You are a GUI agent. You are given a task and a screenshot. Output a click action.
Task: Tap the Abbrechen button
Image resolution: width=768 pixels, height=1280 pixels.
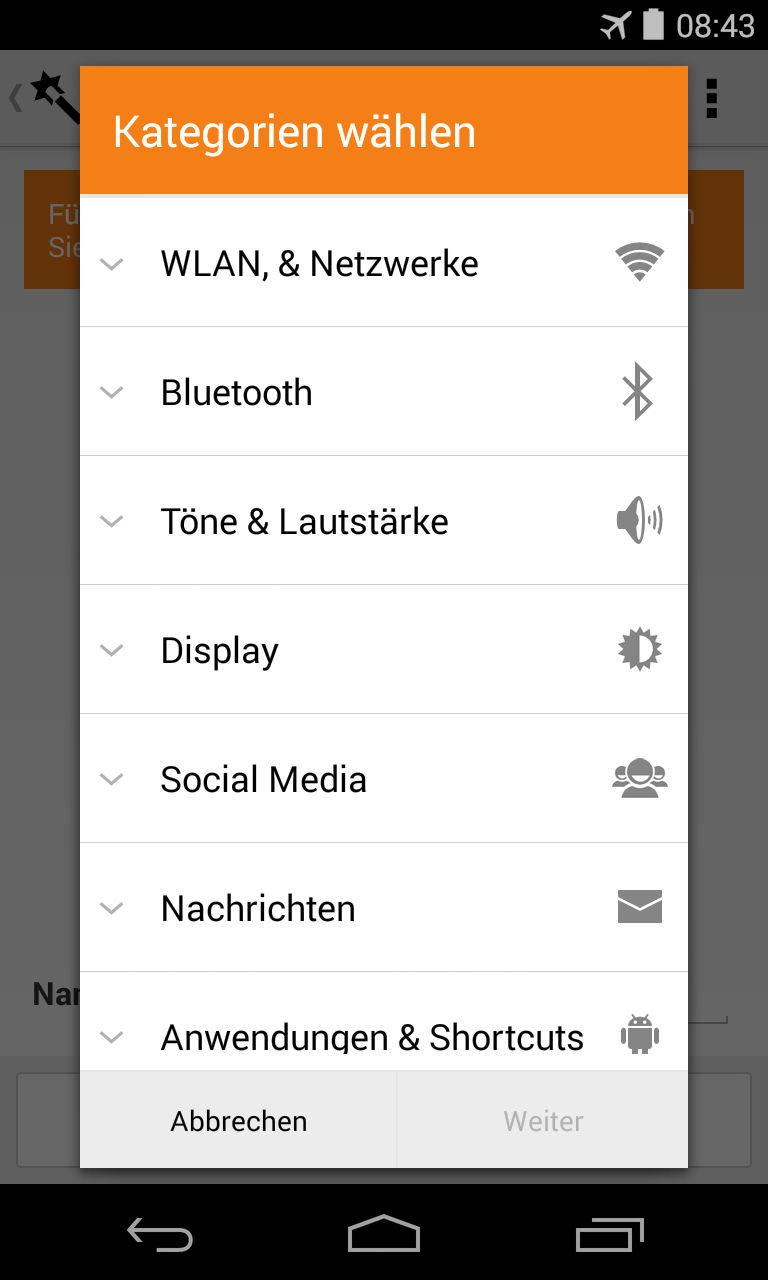coord(239,1121)
